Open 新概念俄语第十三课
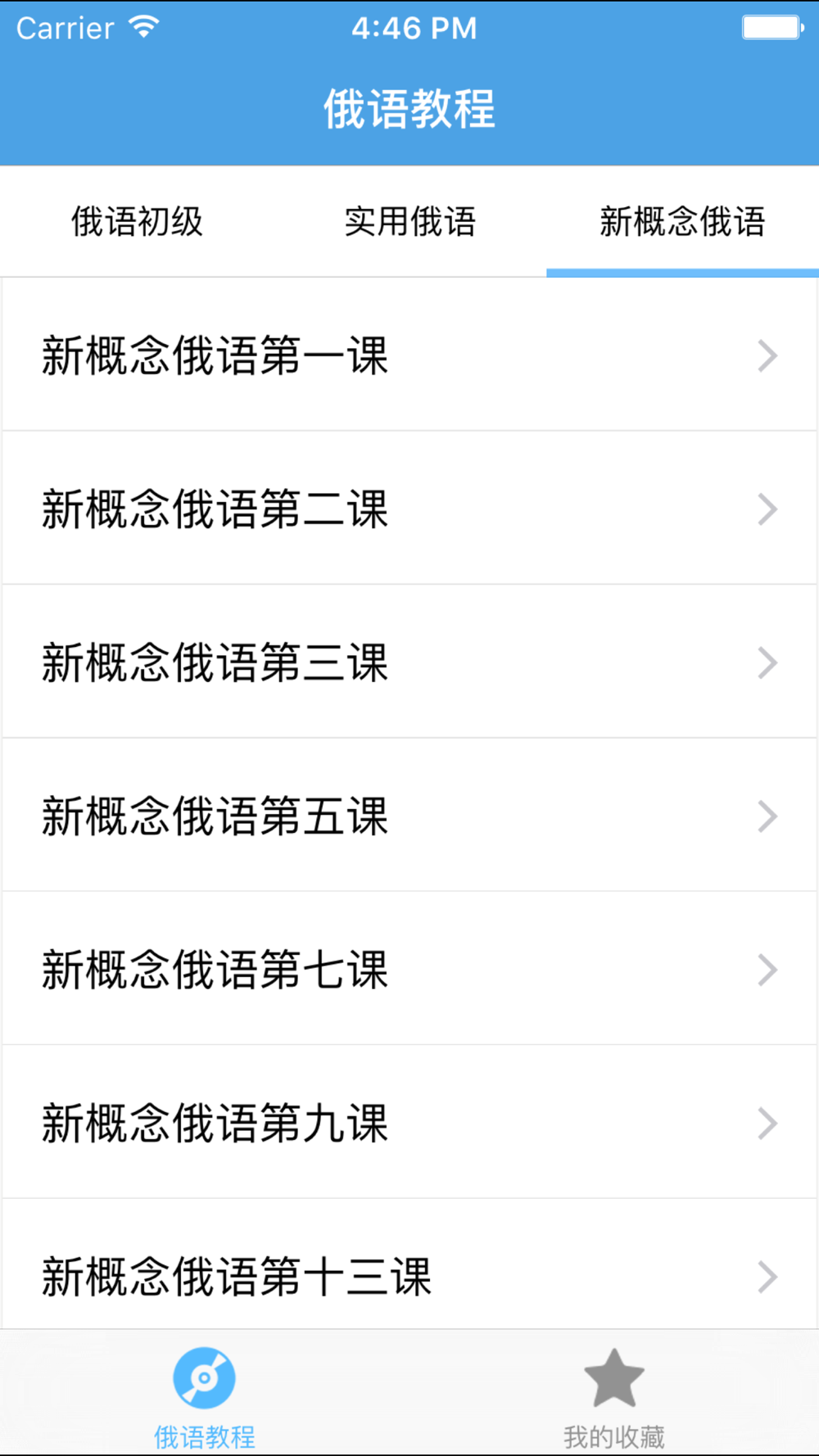Image resolution: width=819 pixels, height=1456 pixels. coord(409,1274)
